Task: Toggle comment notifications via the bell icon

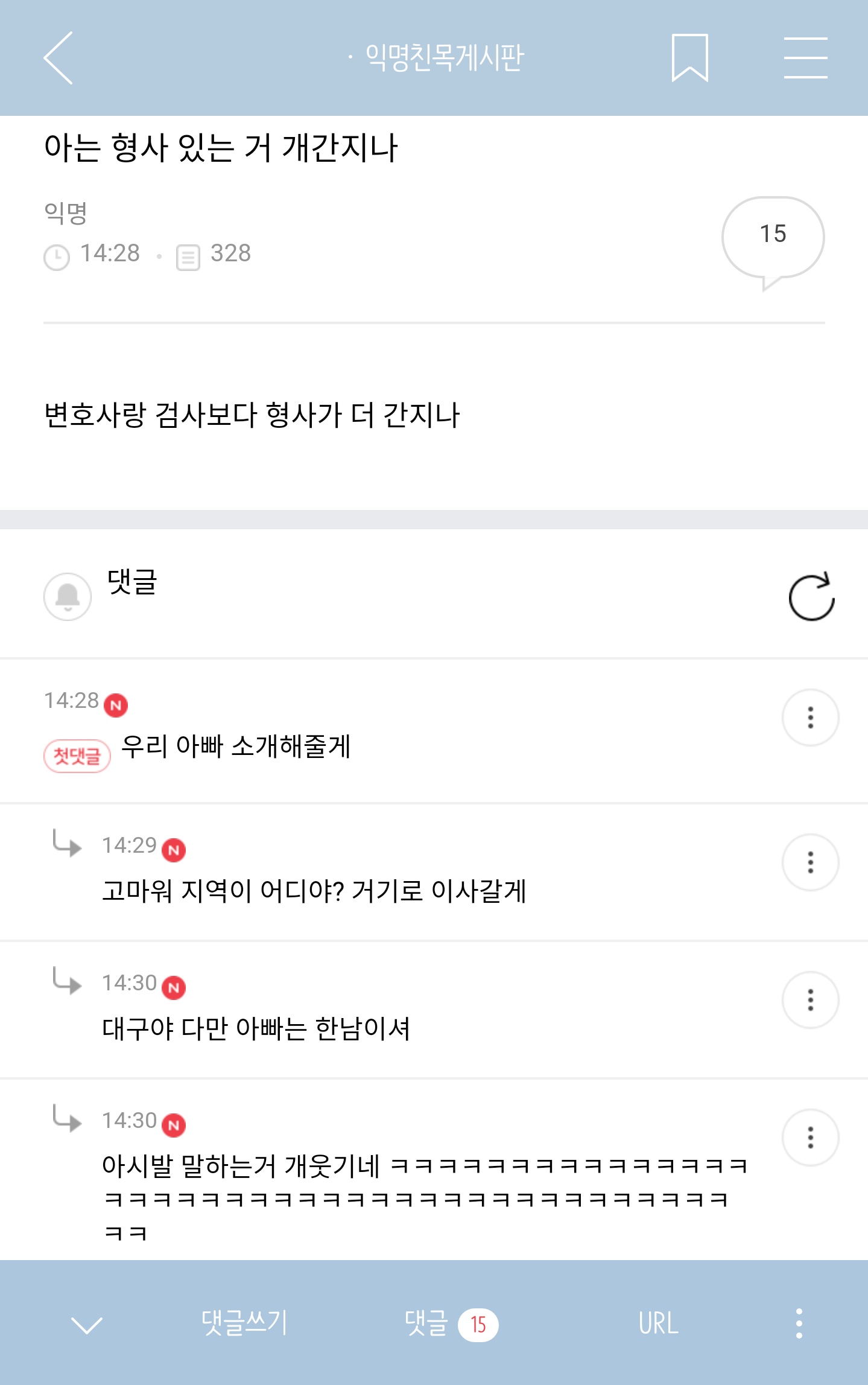Action: (x=68, y=597)
